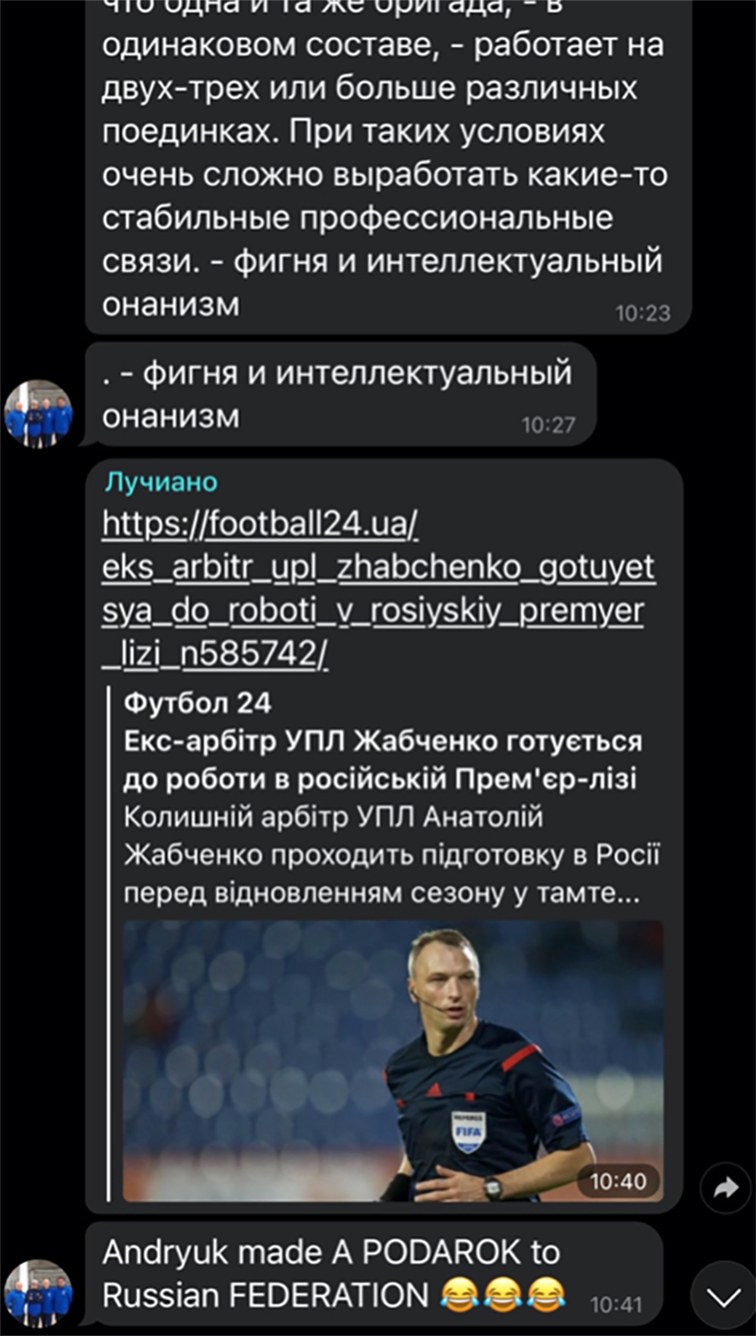Open Лучиано's profile name

pos(161,482)
